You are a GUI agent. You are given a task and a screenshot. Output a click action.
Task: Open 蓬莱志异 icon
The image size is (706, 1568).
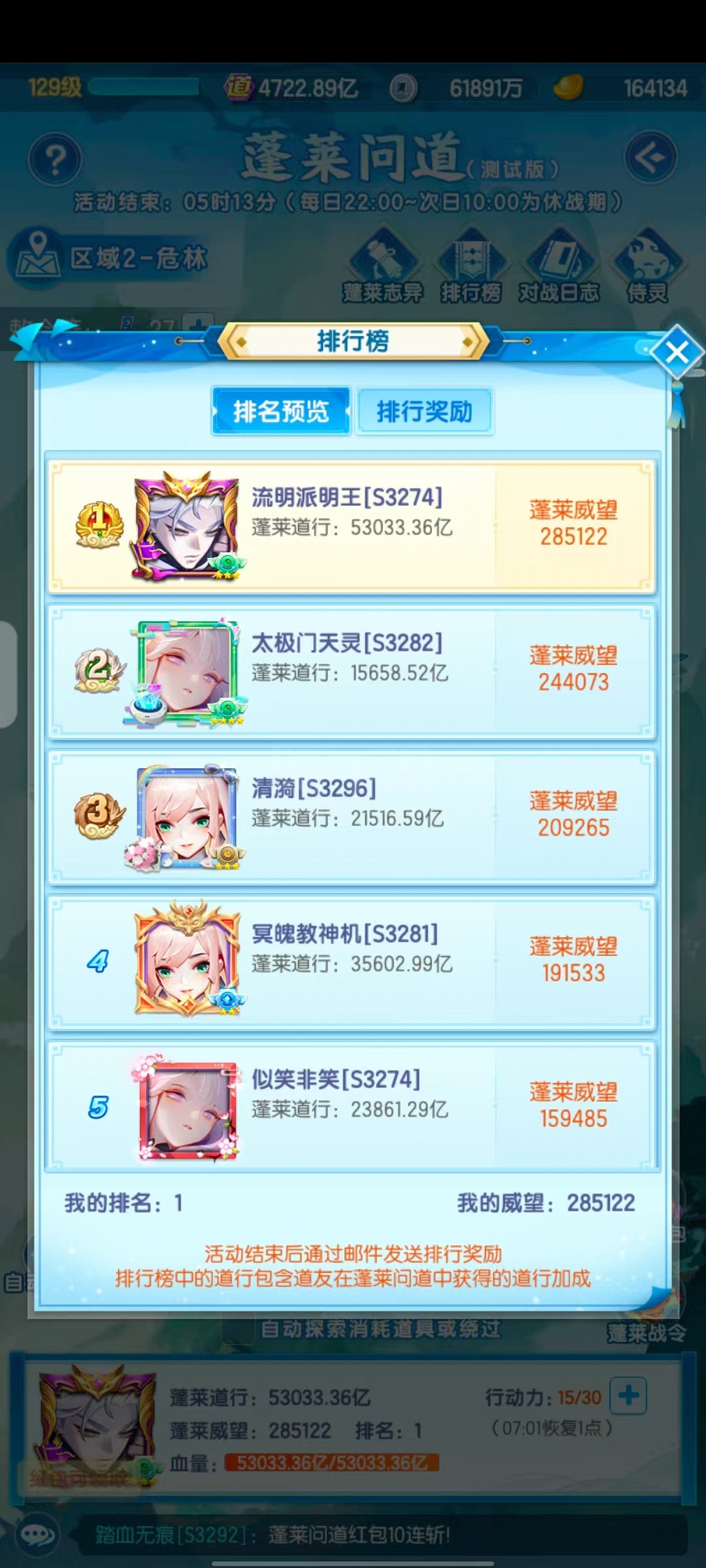[383, 265]
